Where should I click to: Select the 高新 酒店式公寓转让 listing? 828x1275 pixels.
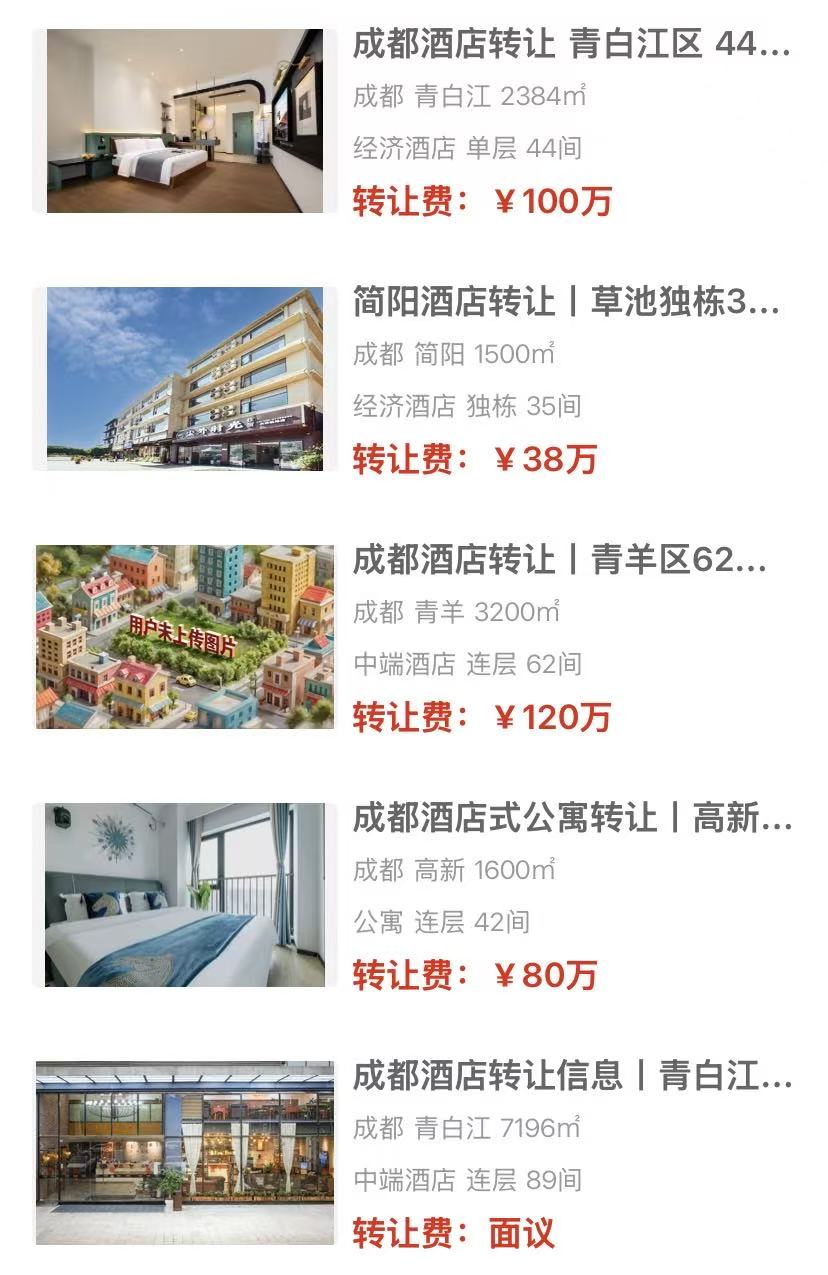(572, 819)
